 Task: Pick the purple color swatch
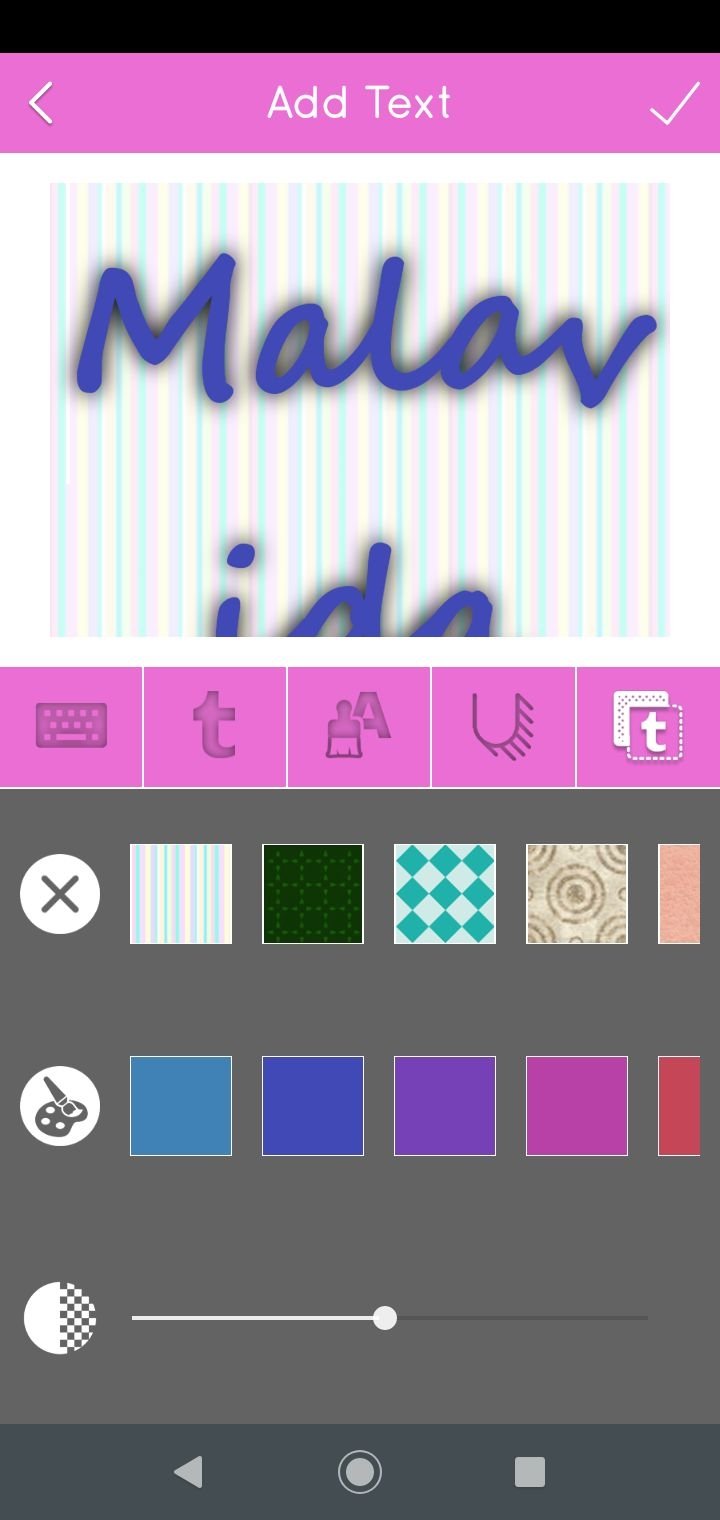click(445, 1106)
